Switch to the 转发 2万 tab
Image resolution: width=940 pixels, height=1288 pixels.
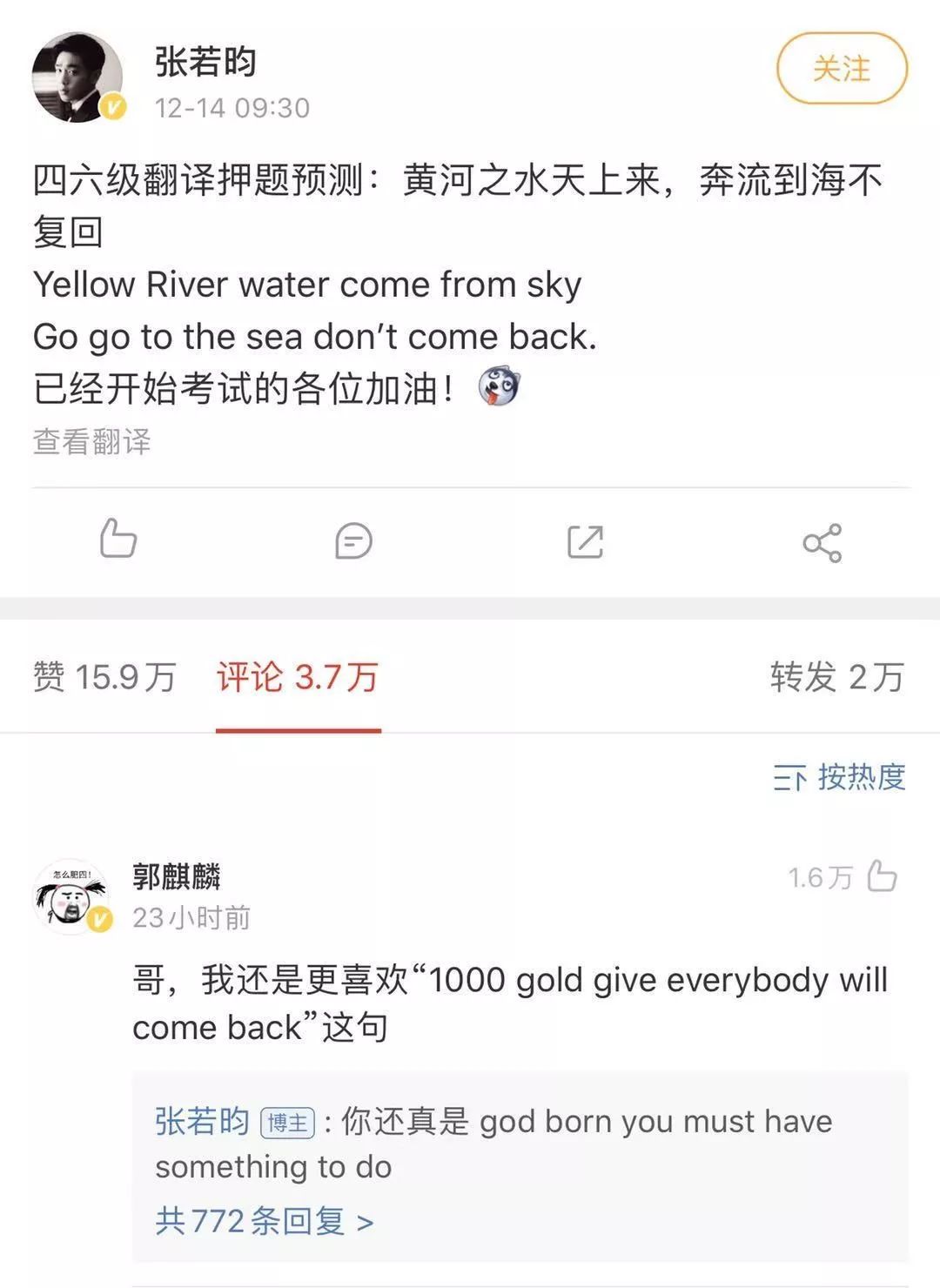836,677
